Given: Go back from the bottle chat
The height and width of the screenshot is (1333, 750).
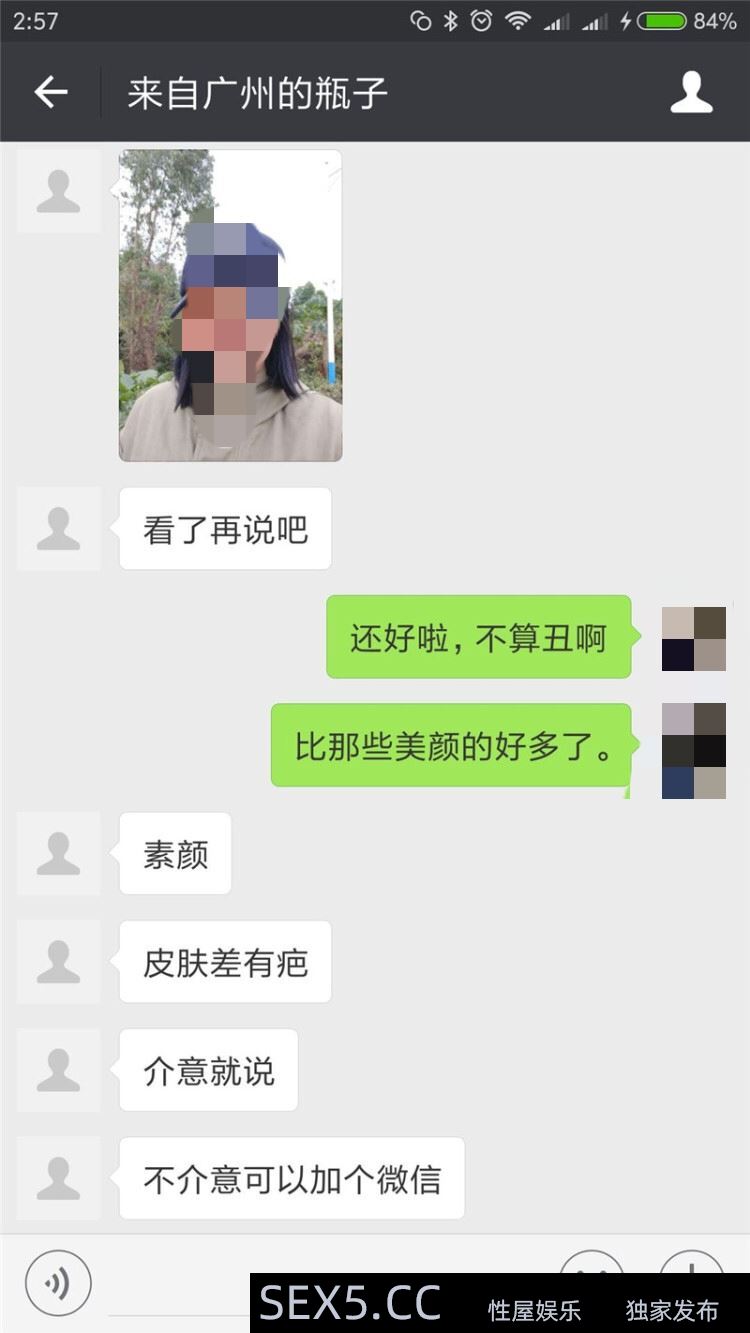Looking at the screenshot, I should coord(50,93).
